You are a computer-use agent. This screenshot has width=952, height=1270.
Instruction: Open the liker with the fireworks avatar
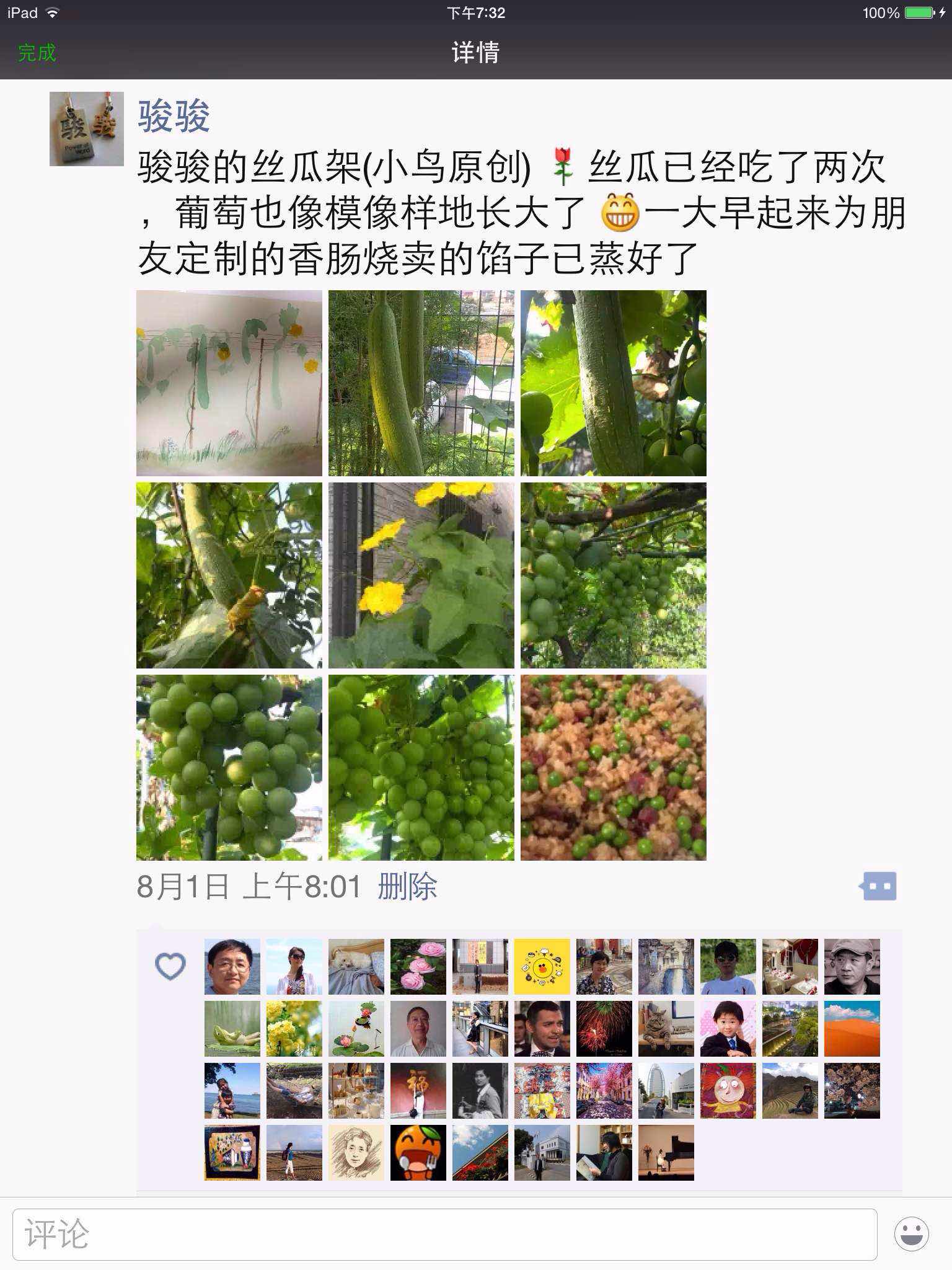(x=604, y=1028)
